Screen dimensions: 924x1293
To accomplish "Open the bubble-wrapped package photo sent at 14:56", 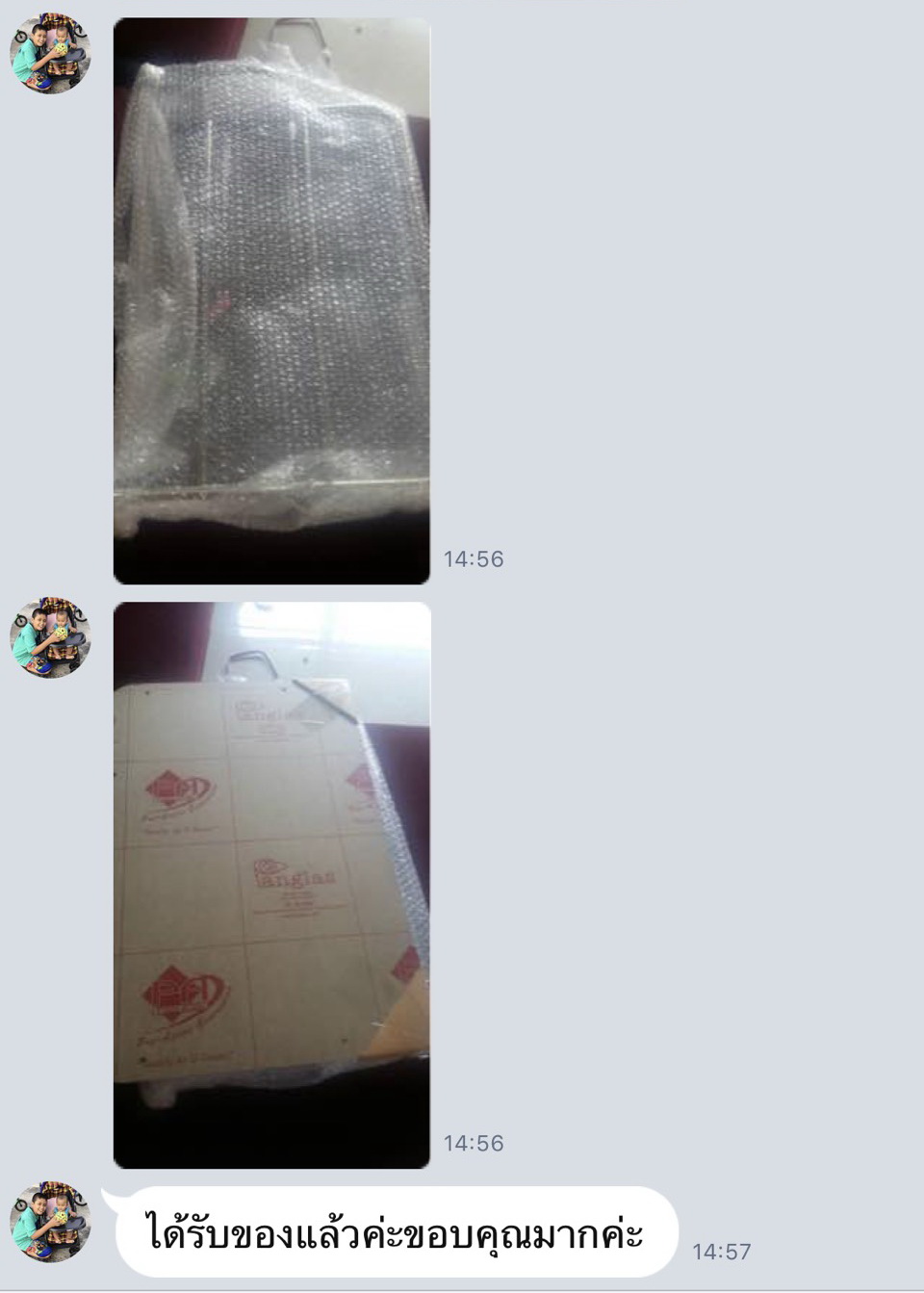I will click(271, 300).
